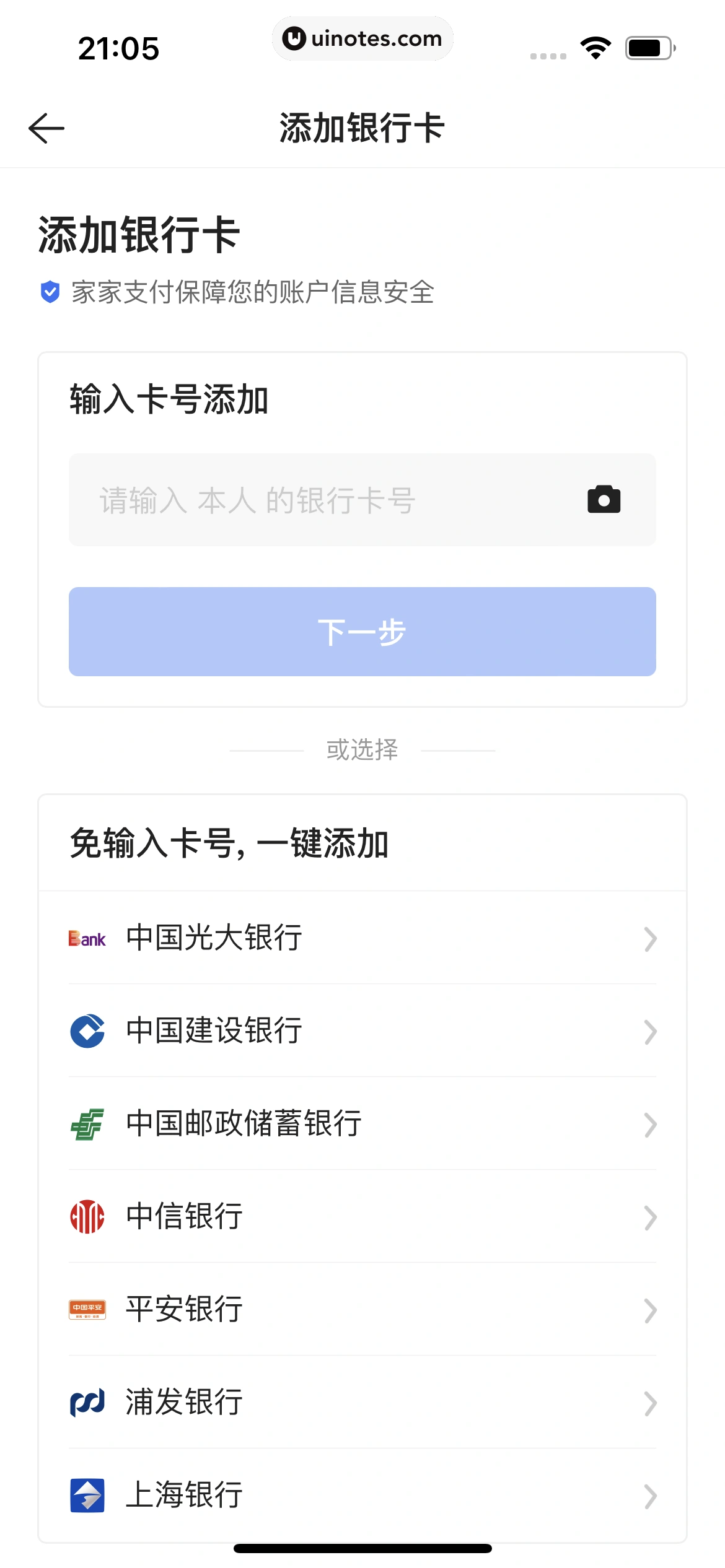Scan bank card with the camera icon

[604, 500]
